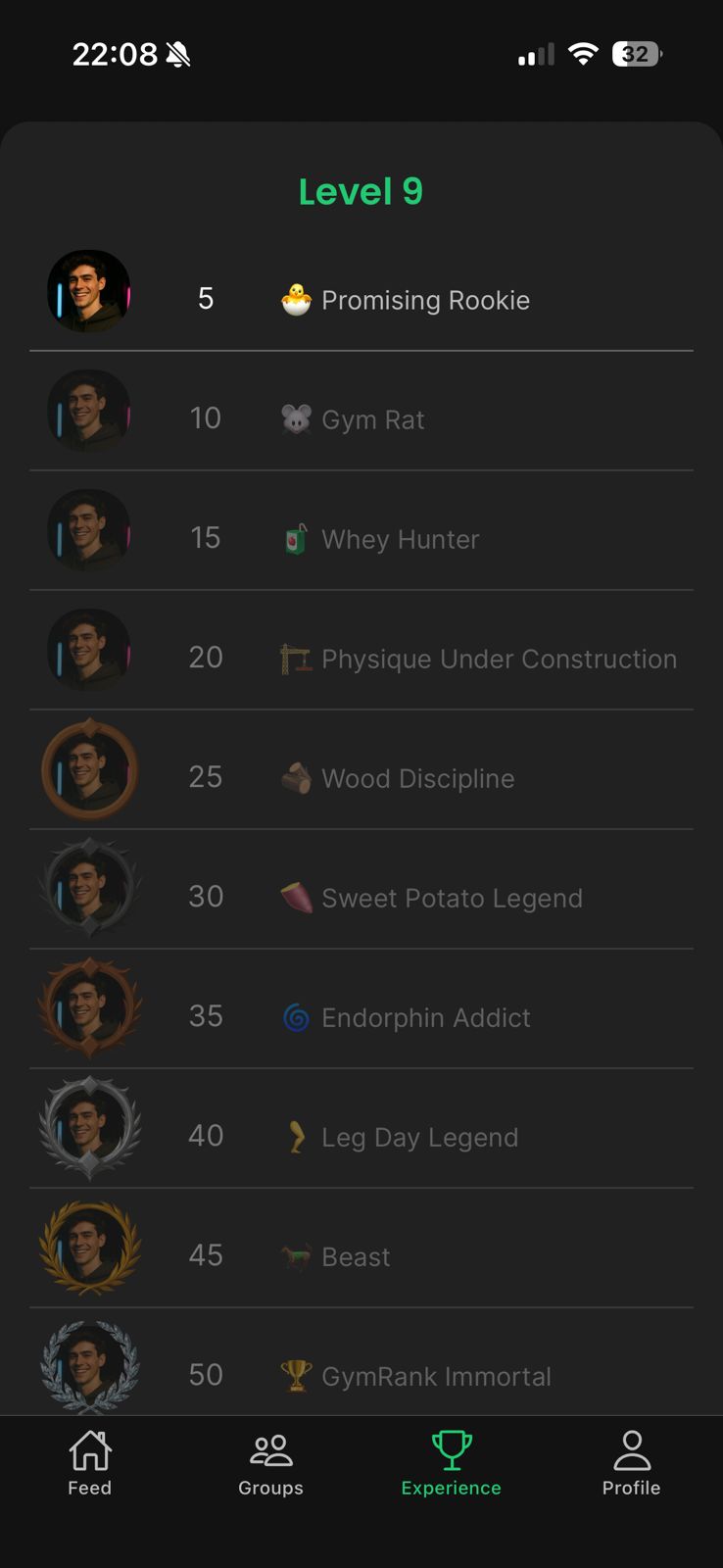
Task: Tap the juice box icon beside Whey Hunter
Action: [x=296, y=539]
